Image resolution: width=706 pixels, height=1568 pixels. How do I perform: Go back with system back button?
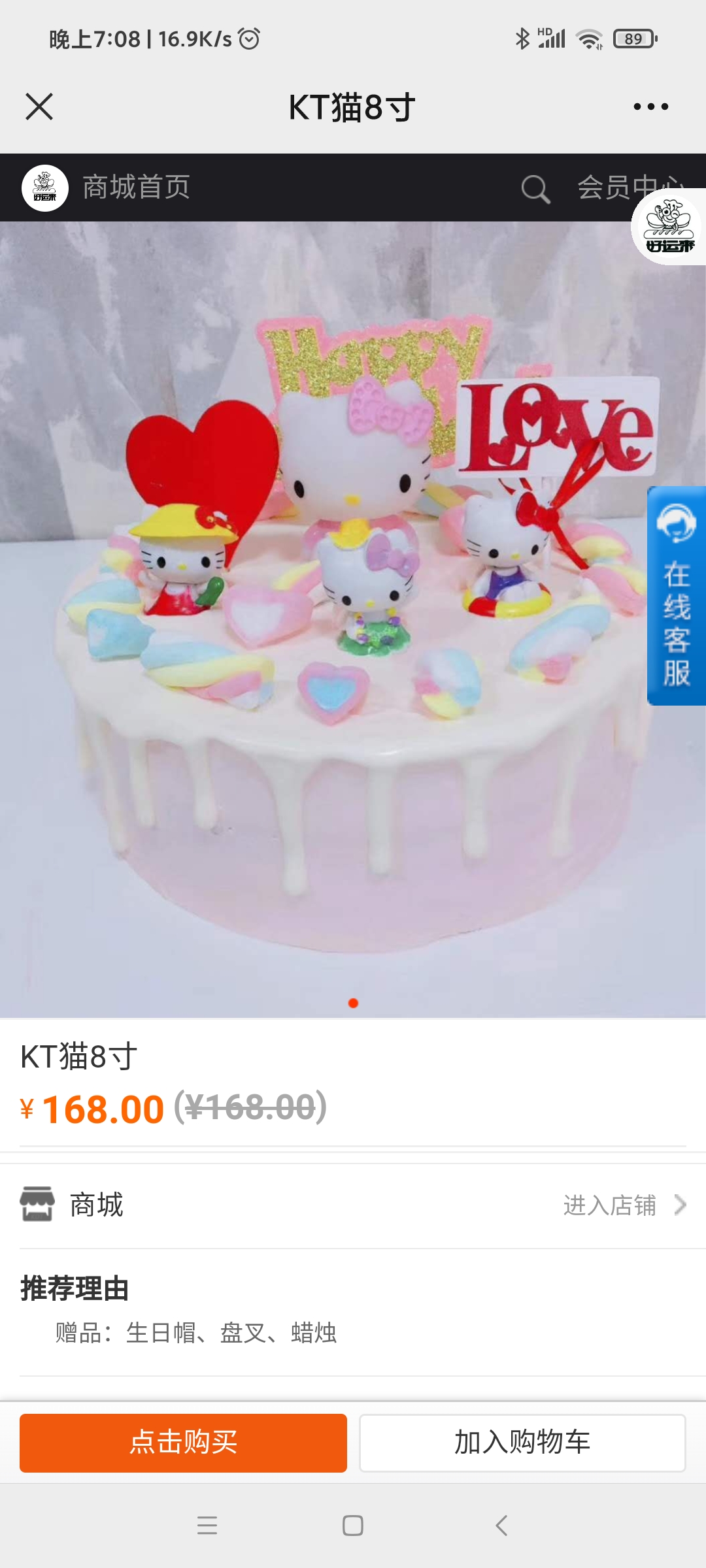pyautogui.click(x=501, y=1526)
